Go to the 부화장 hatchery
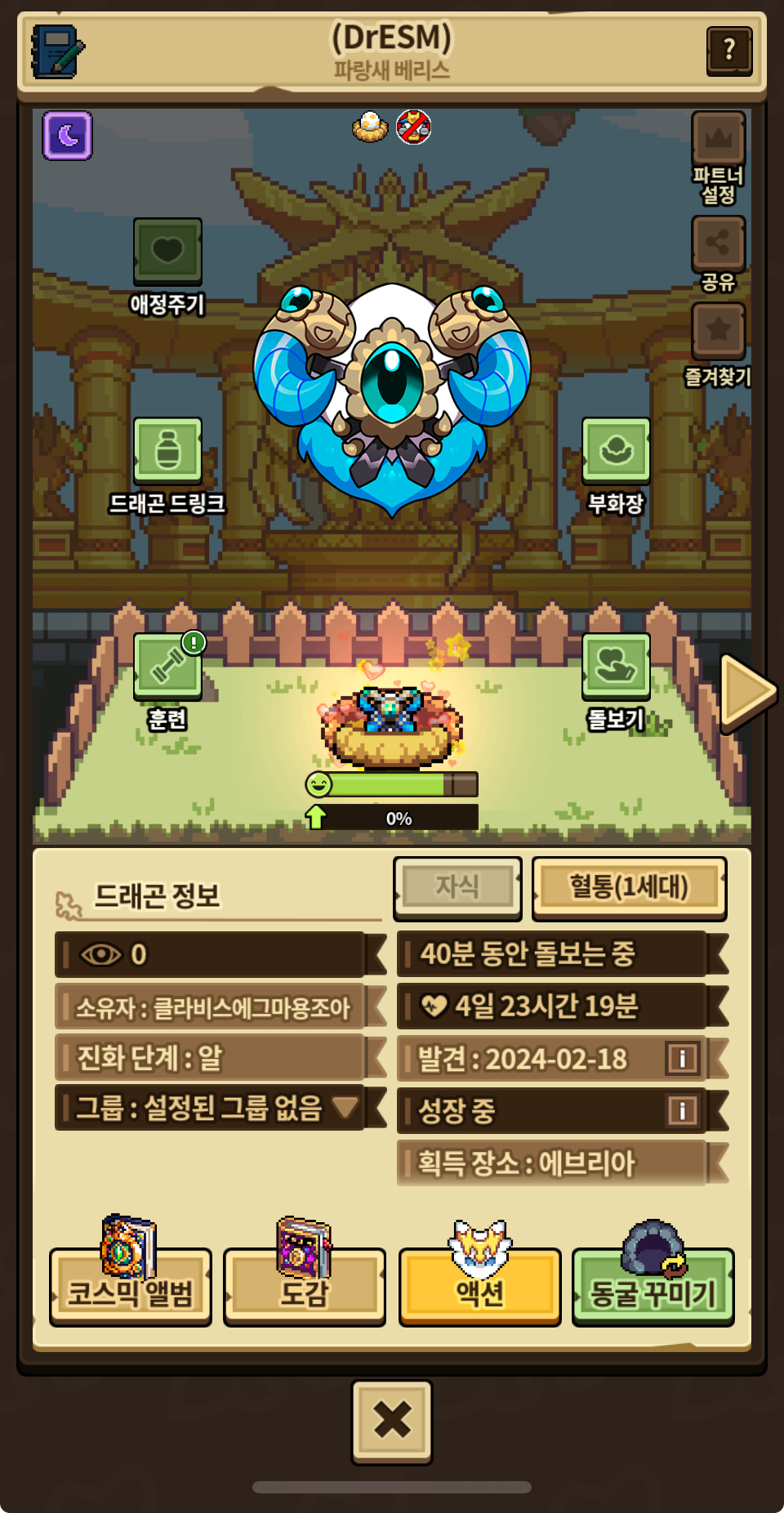 (616, 466)
